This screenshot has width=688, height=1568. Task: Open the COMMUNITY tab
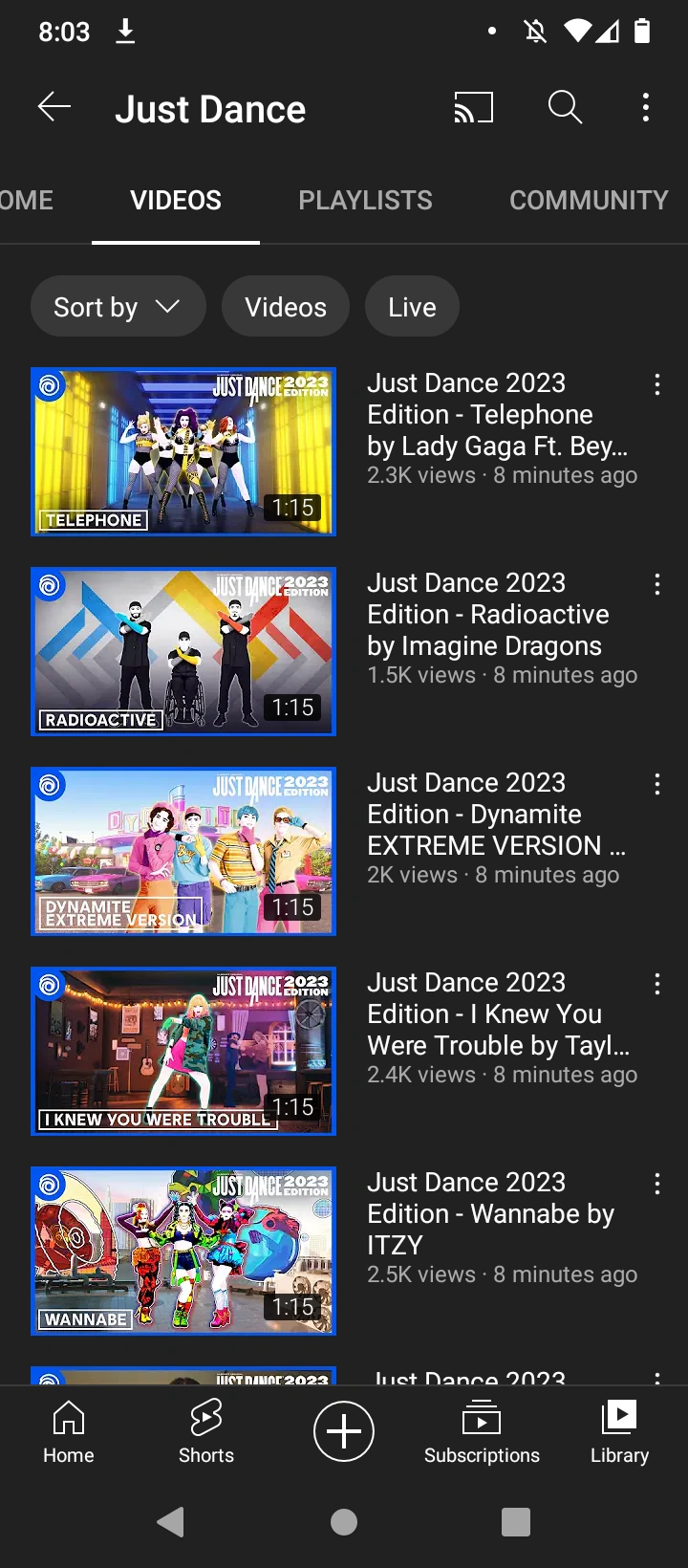tap(589, 200)
